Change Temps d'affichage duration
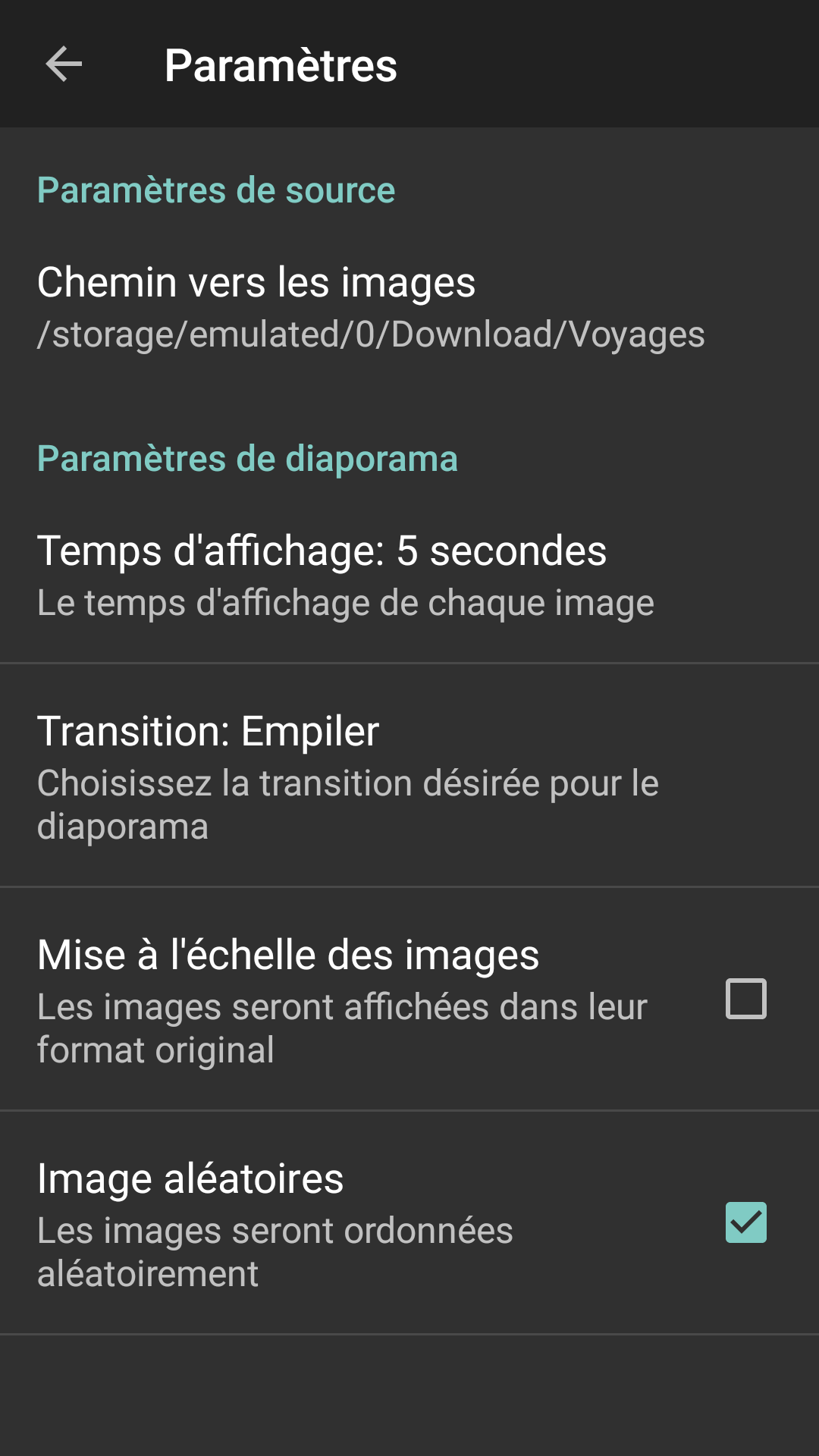This screenshot has height=1456, width=819. point(345,575)
